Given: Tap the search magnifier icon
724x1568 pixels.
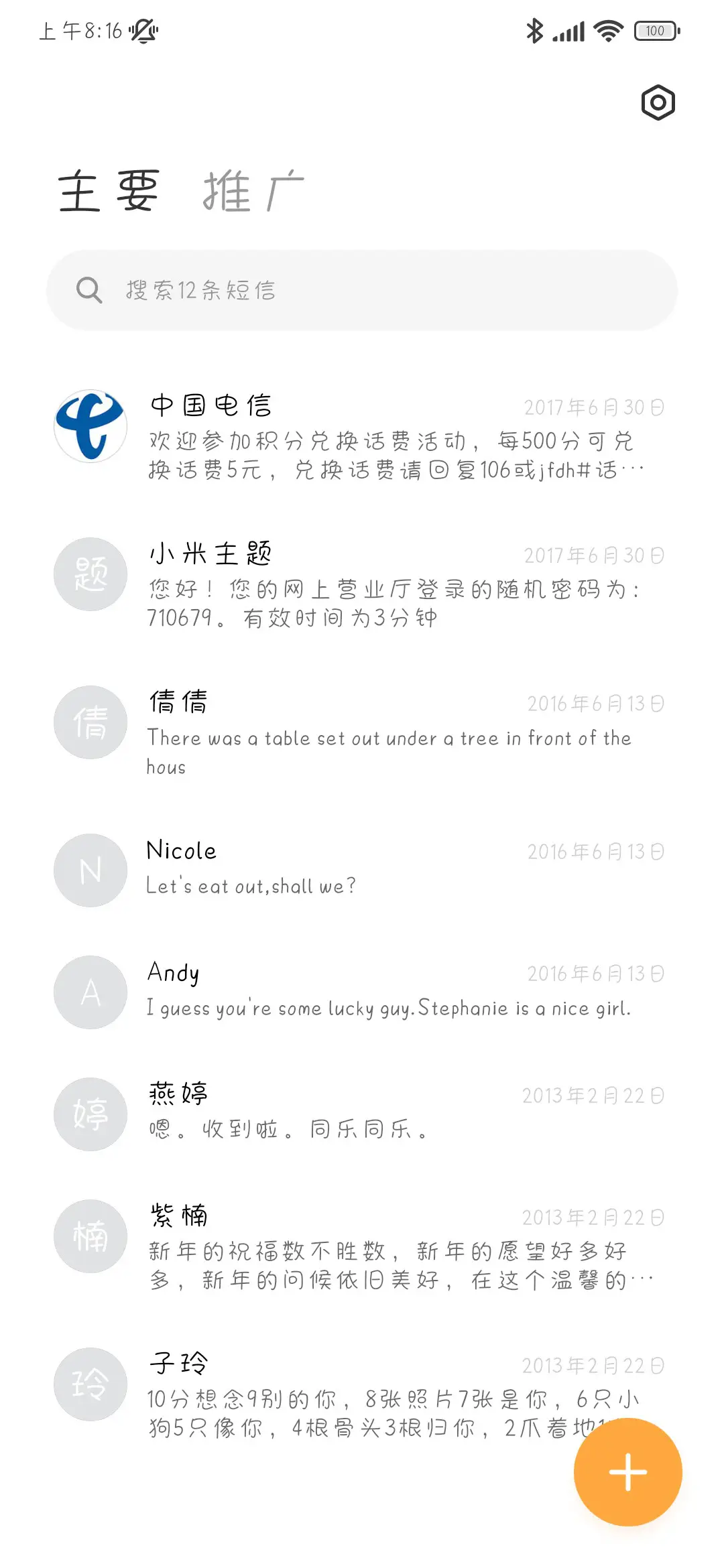Looking at the screenshot, I should (89, 290).
